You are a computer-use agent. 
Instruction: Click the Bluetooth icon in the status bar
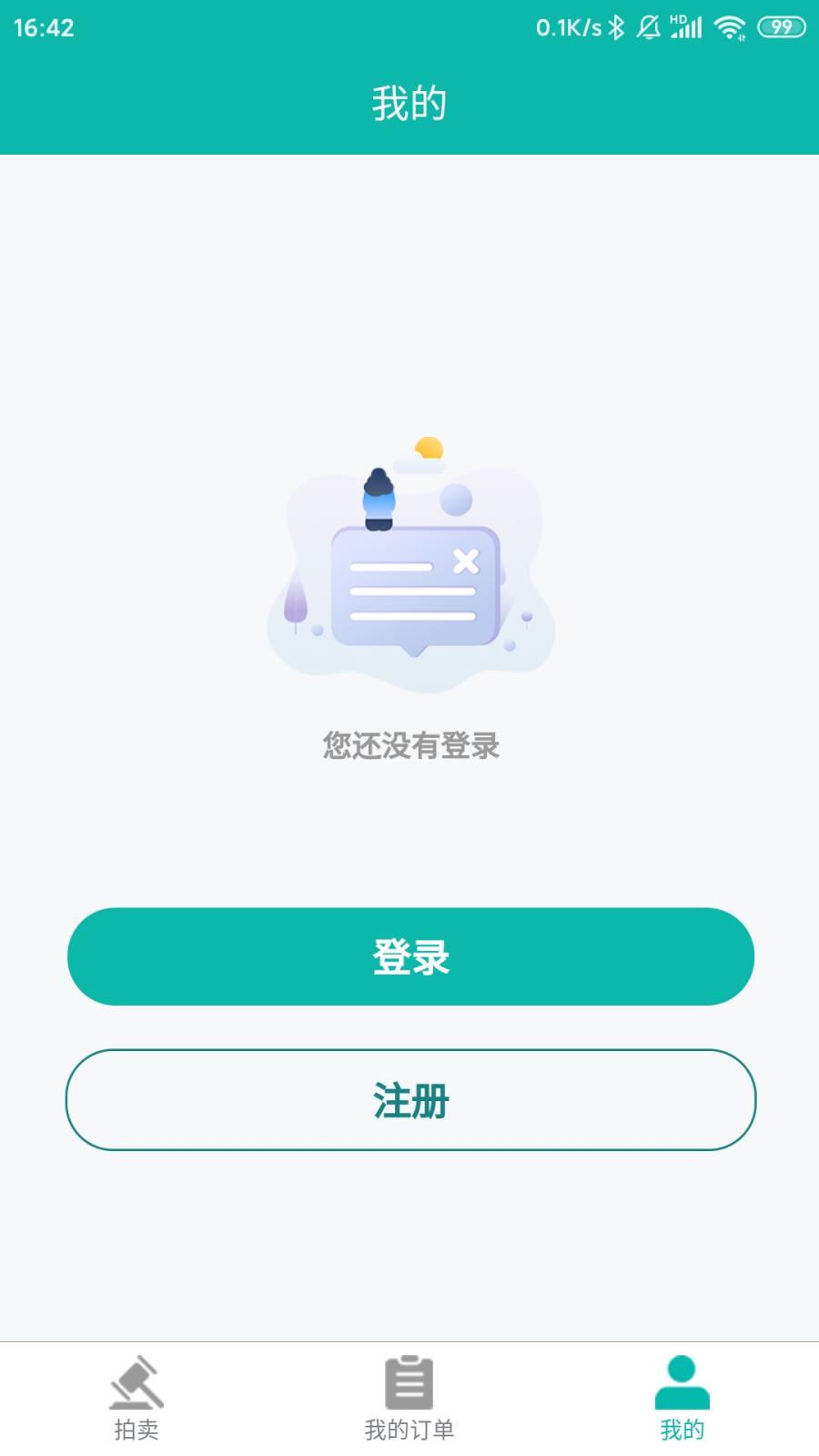(615, 28)
